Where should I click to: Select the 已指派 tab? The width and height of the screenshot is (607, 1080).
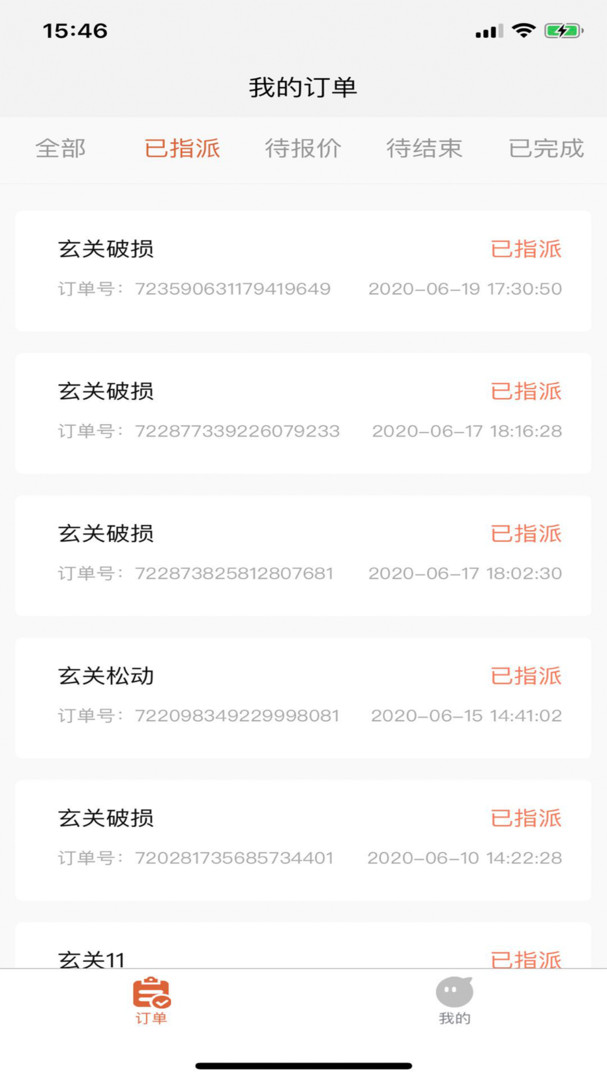(182, 149)
